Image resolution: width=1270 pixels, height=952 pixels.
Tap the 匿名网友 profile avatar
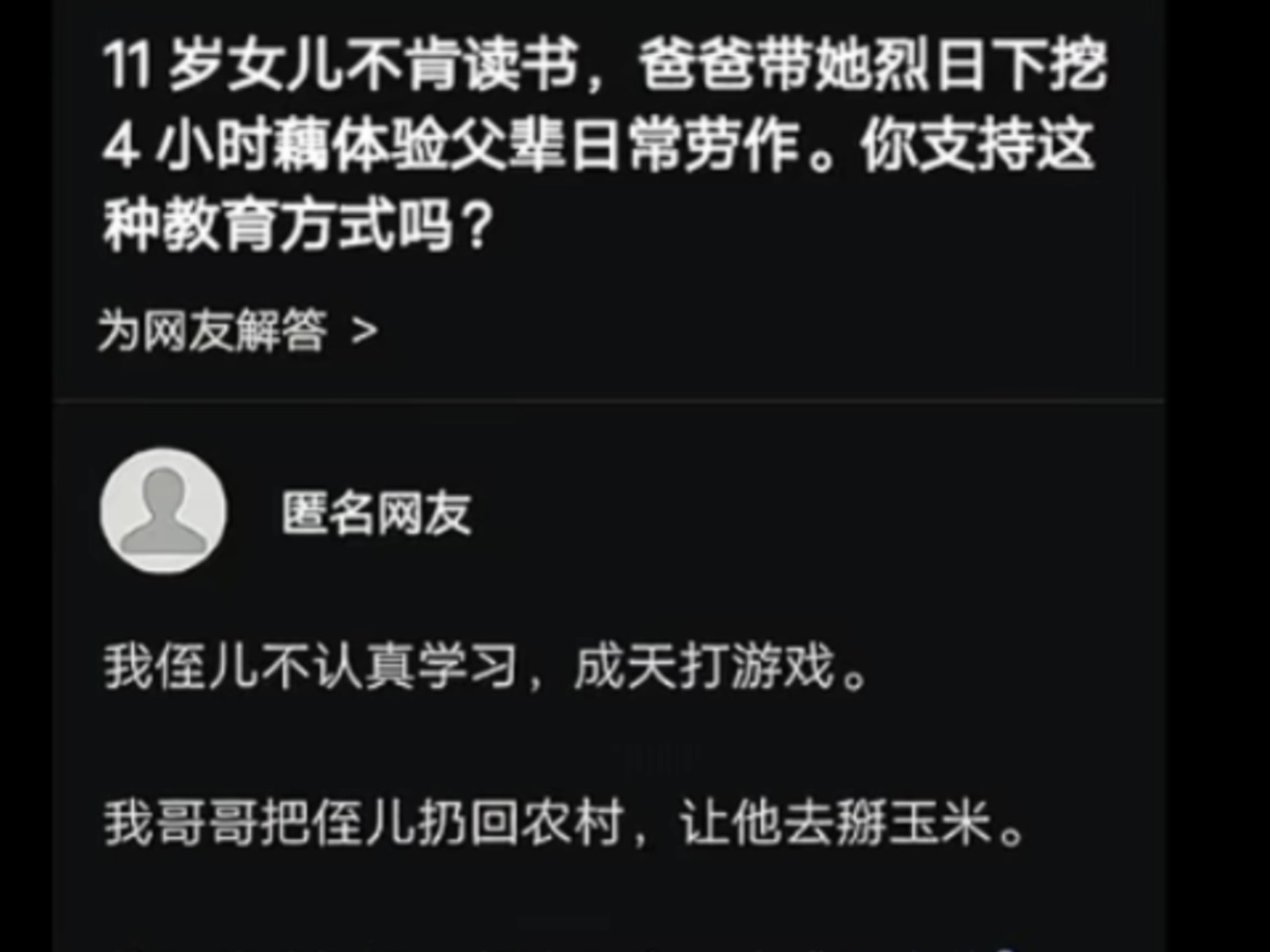coord(163,511)
